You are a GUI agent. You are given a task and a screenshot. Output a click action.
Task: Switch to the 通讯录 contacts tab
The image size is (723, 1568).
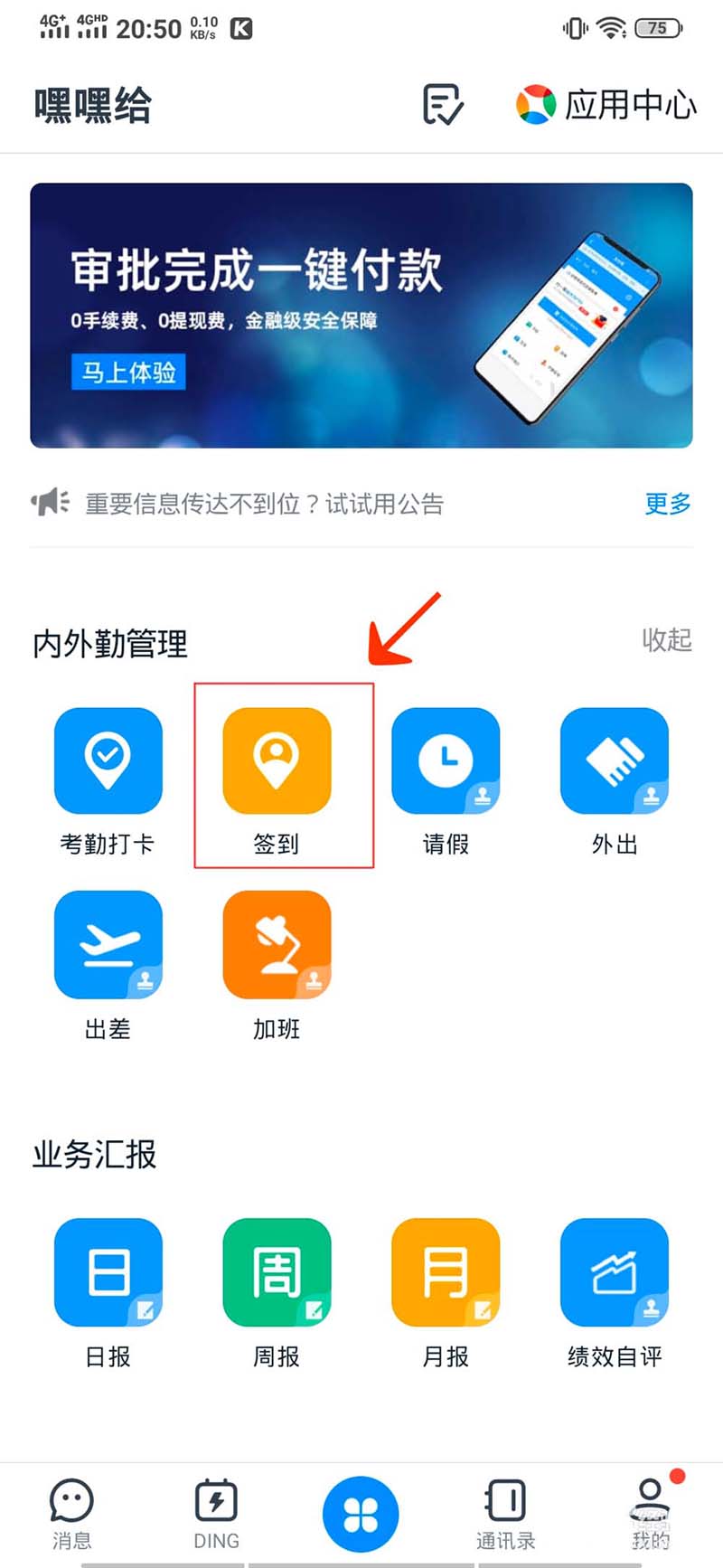(505, 1514)
